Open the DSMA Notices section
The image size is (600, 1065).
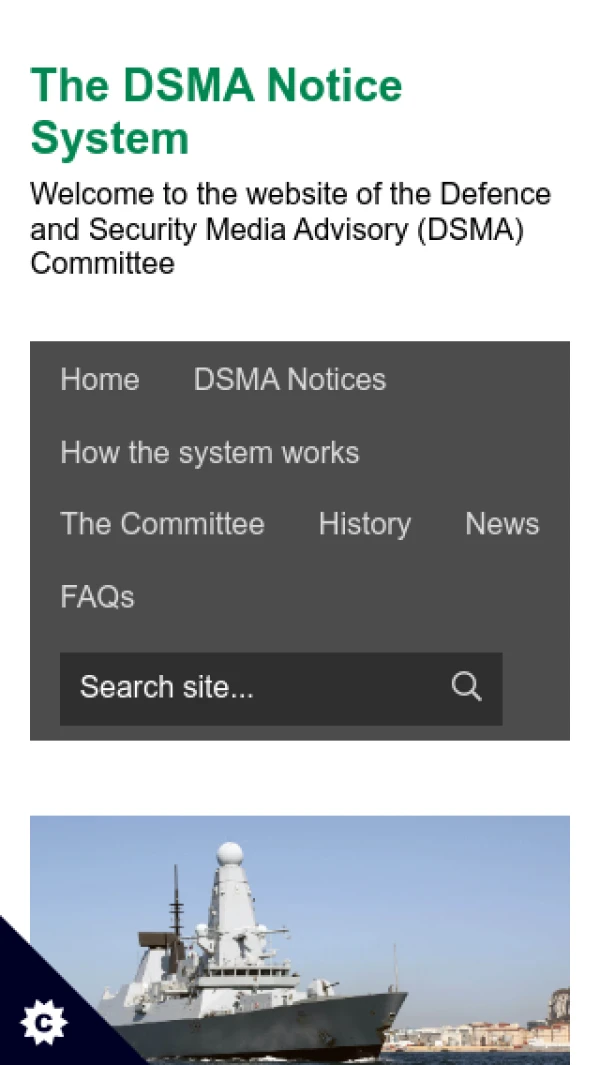[289, 380]
